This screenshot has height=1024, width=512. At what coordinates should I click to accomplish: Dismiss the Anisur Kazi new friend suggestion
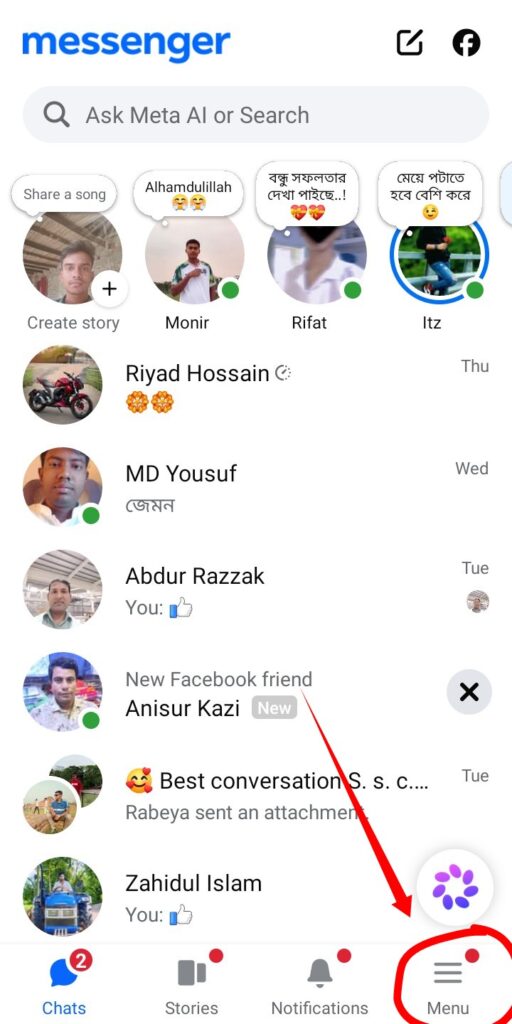point(469,692)
